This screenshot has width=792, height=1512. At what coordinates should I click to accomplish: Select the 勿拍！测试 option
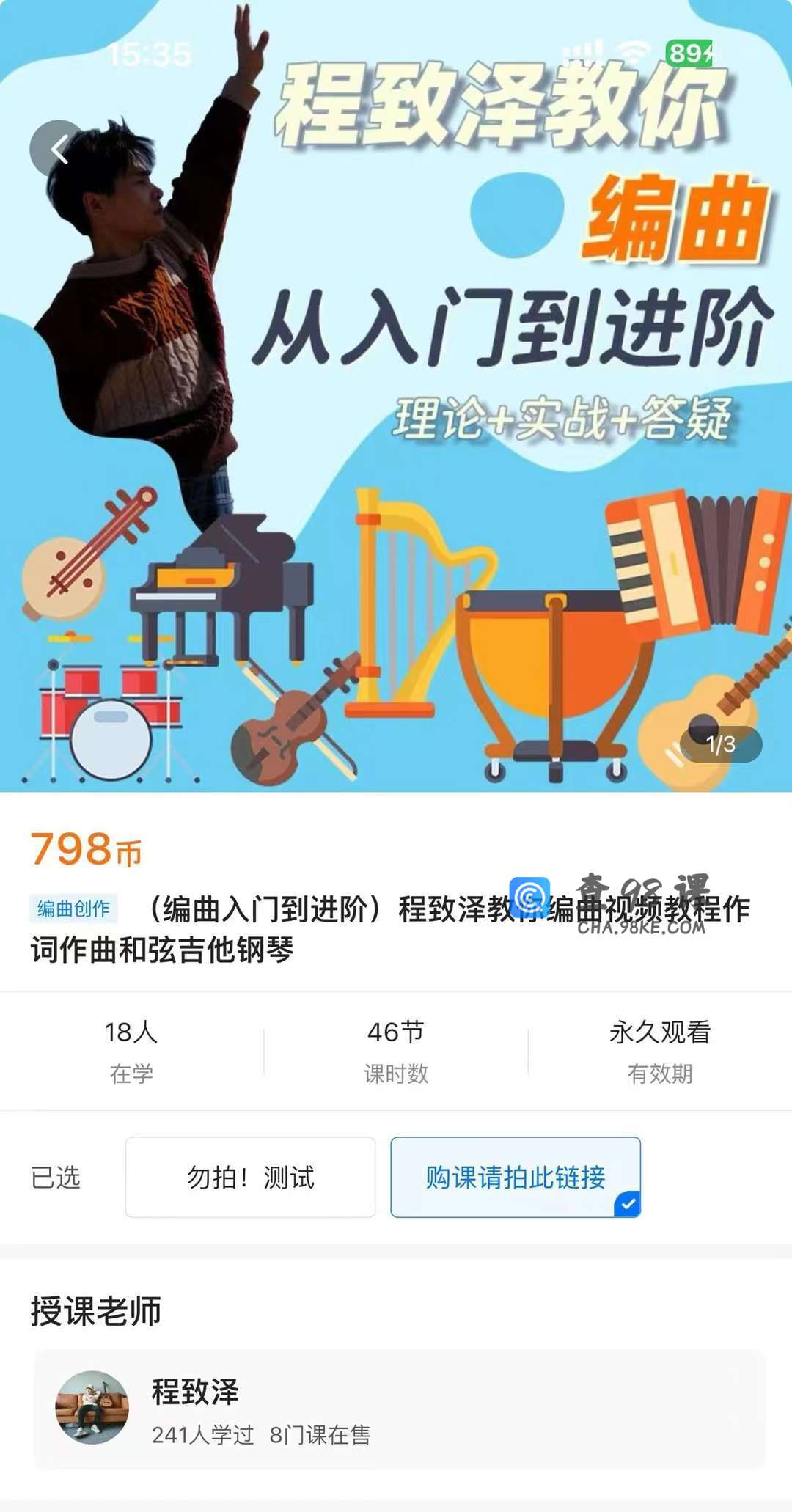coord(250,1177)
